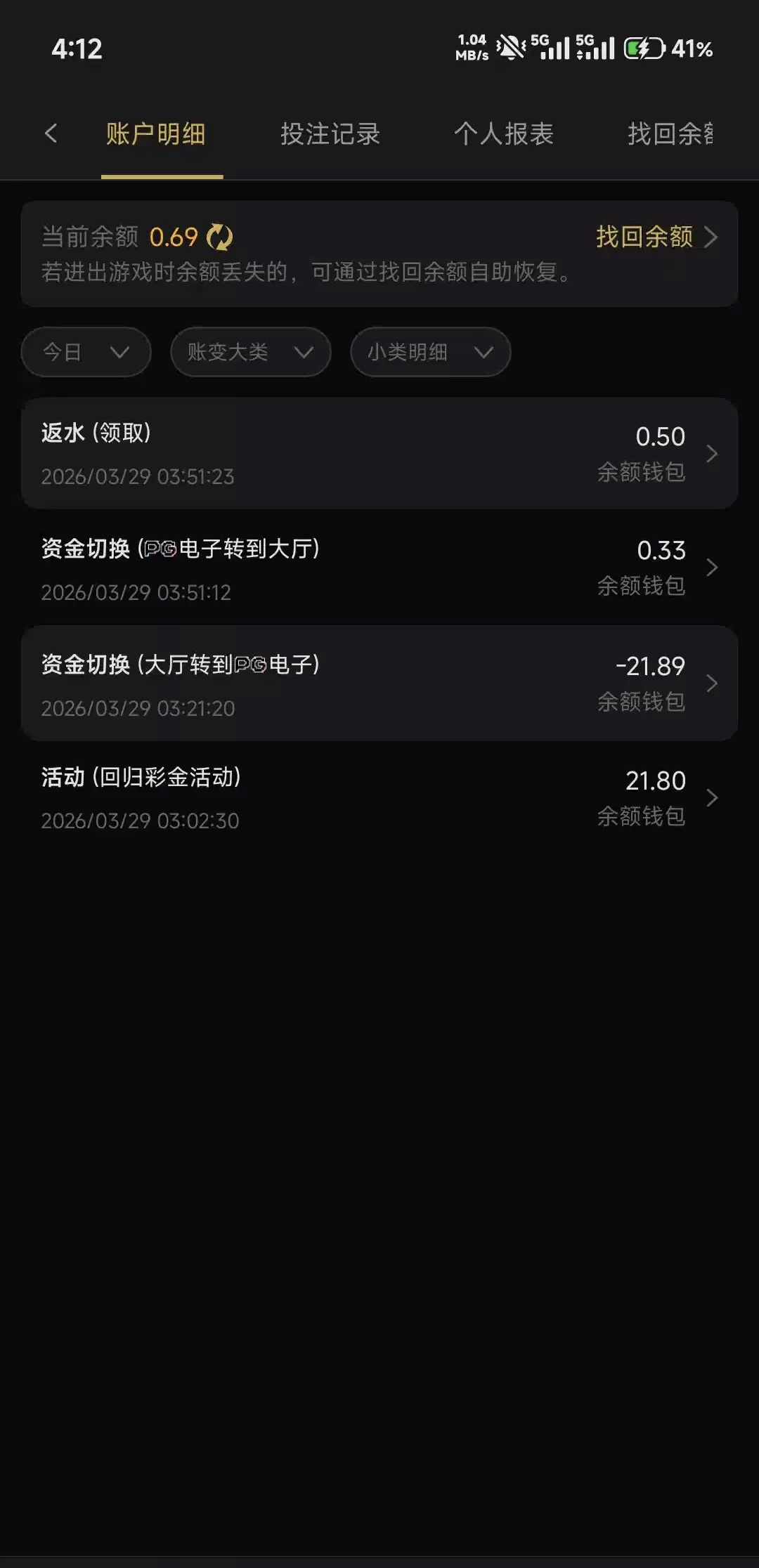The image size is (759, 1568).
Task: Open the 个人报表 tab
Action: point(503,133)
